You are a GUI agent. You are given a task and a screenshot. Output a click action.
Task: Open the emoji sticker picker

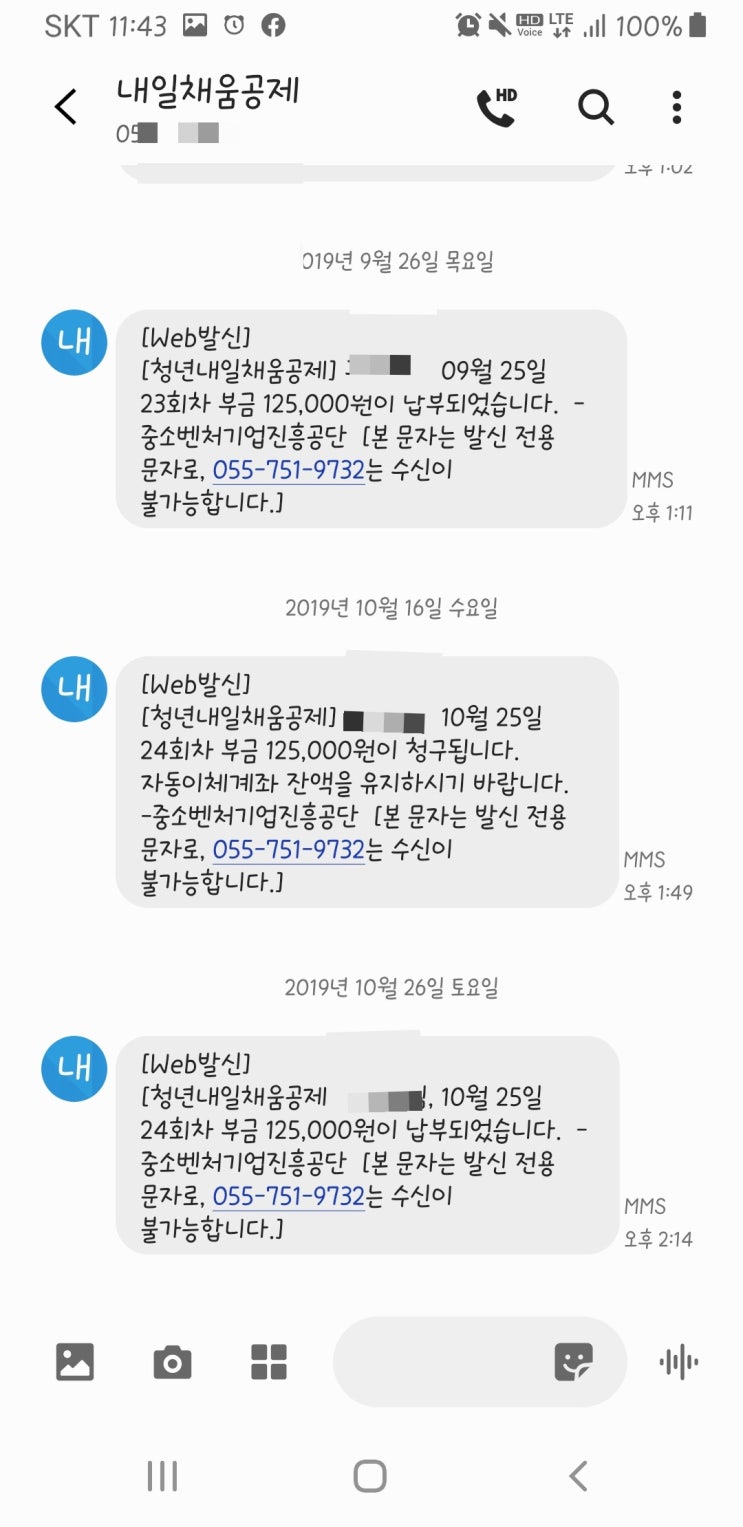pos(572,1361)
